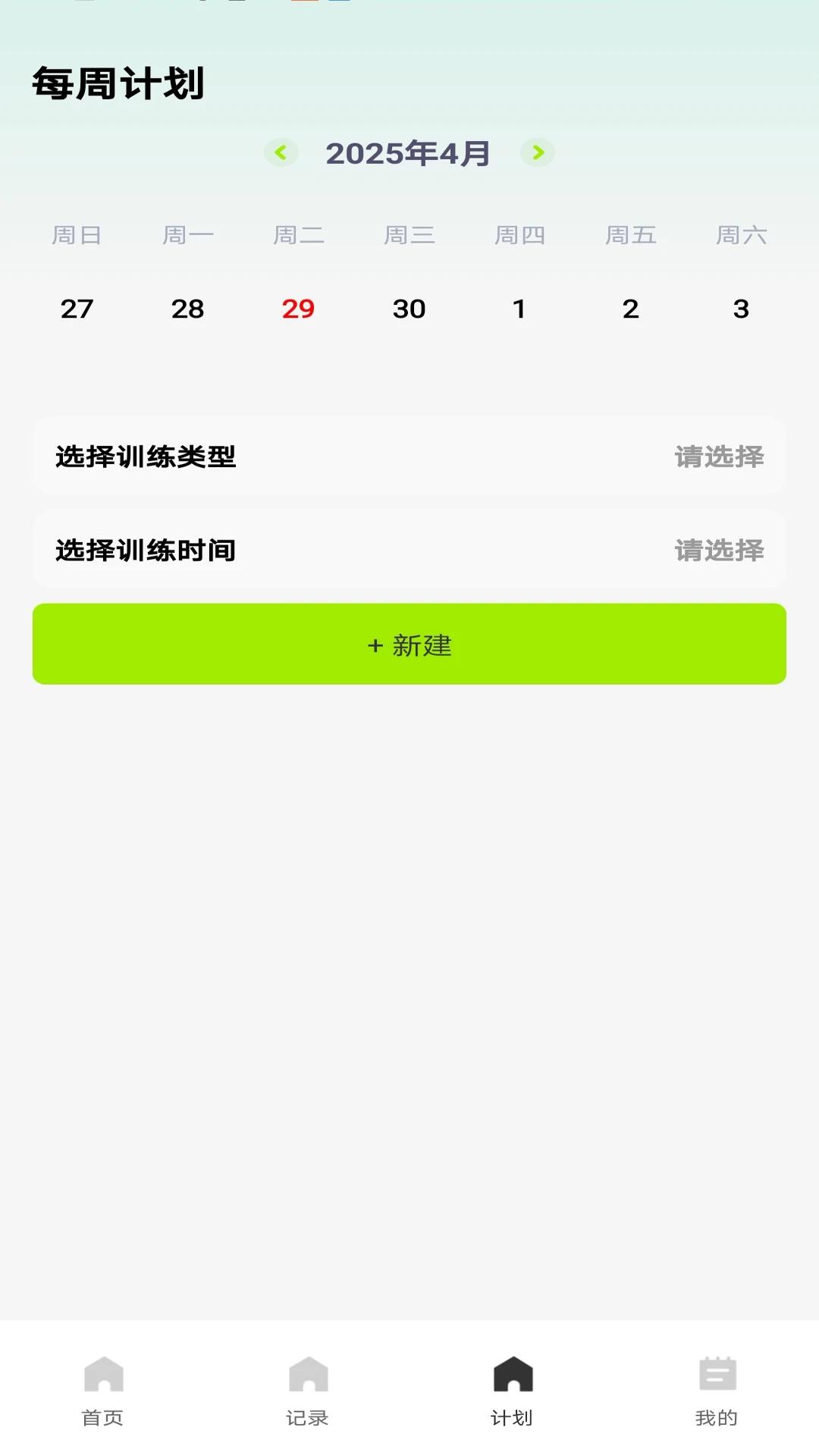Tap the green 新建 button background

point(409,644)
